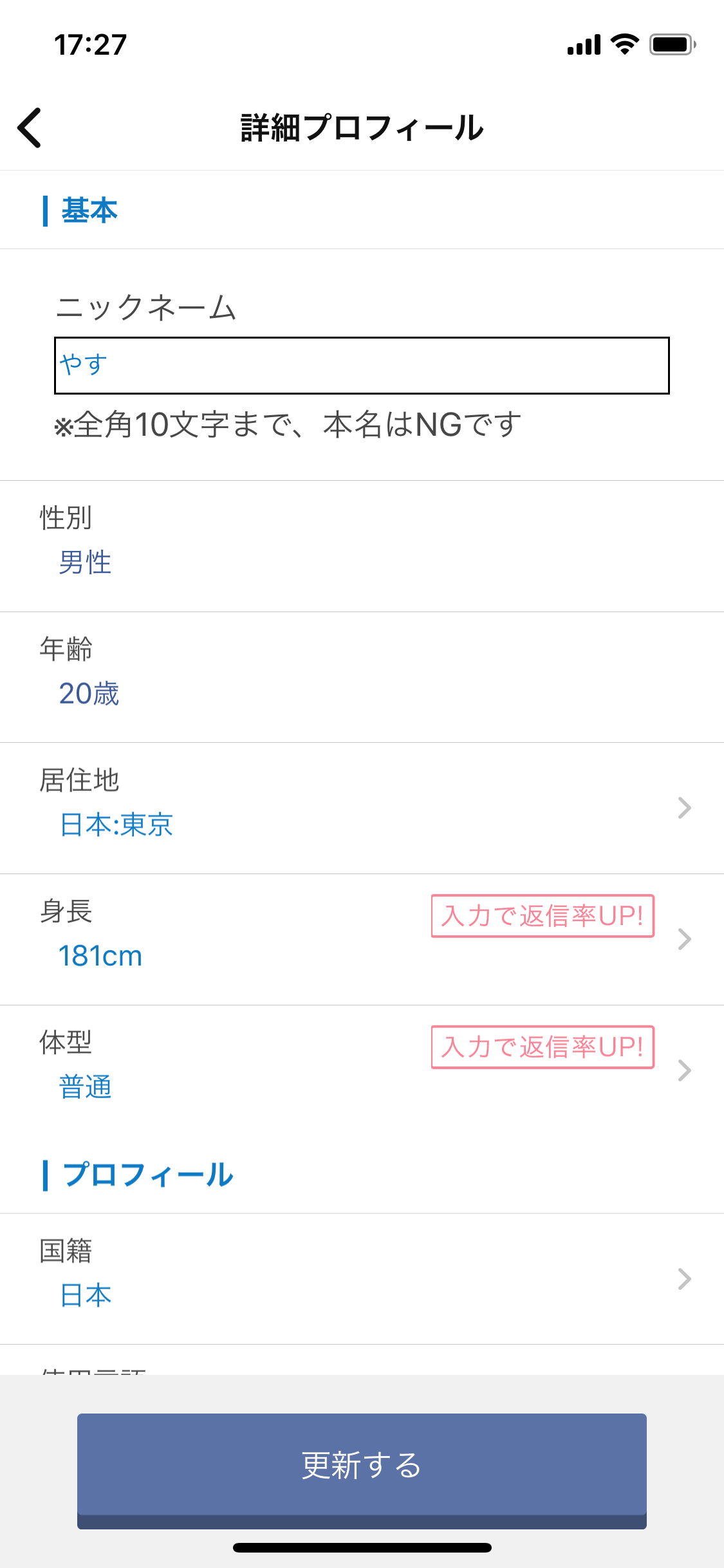Edit 身長 showing 181cm
The width and height of the screenshot is (724, 1568).
coord(362,939)
